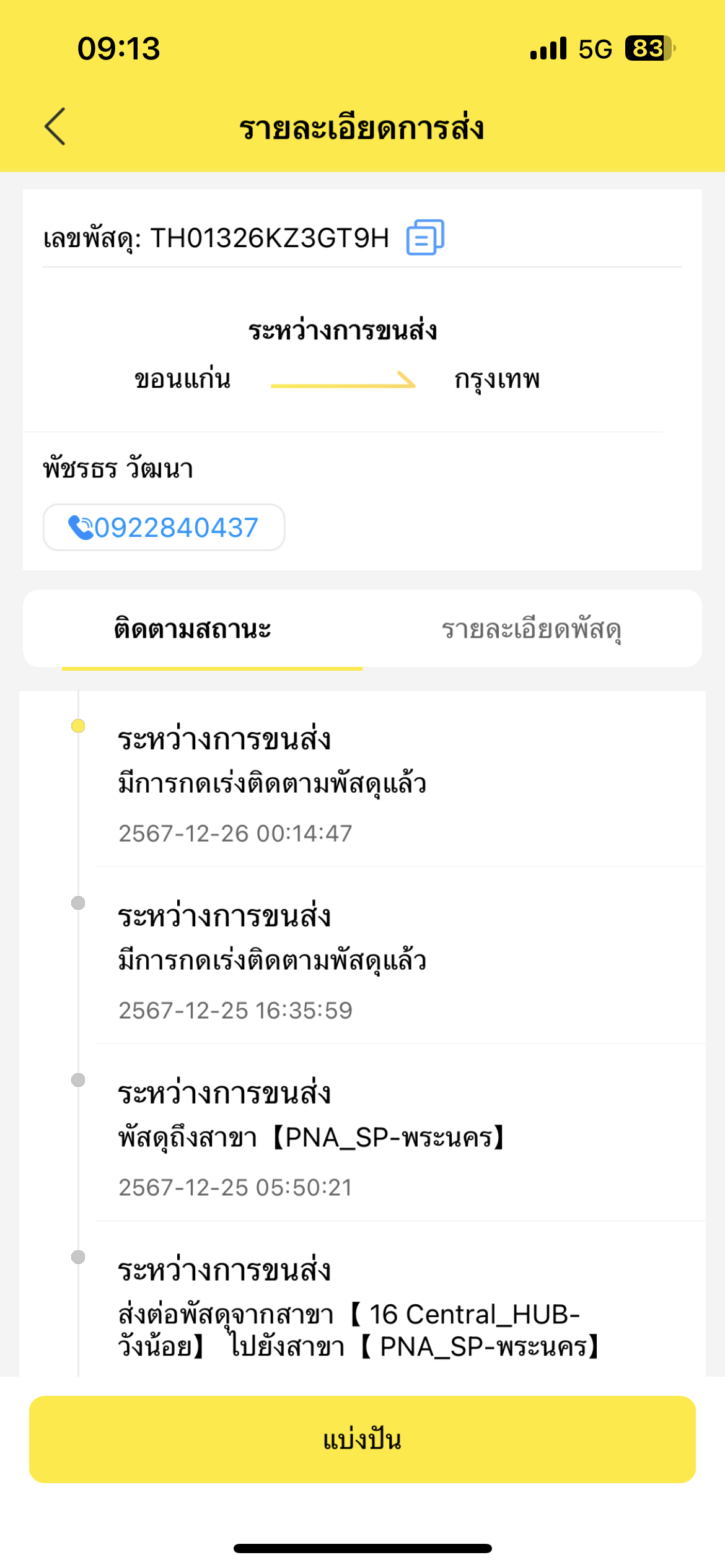The width and height of the screenshot is (725, 1568).
Task: Copy the parcel number TH01326KZ3GT9H
Action: (x=425, y=237)
